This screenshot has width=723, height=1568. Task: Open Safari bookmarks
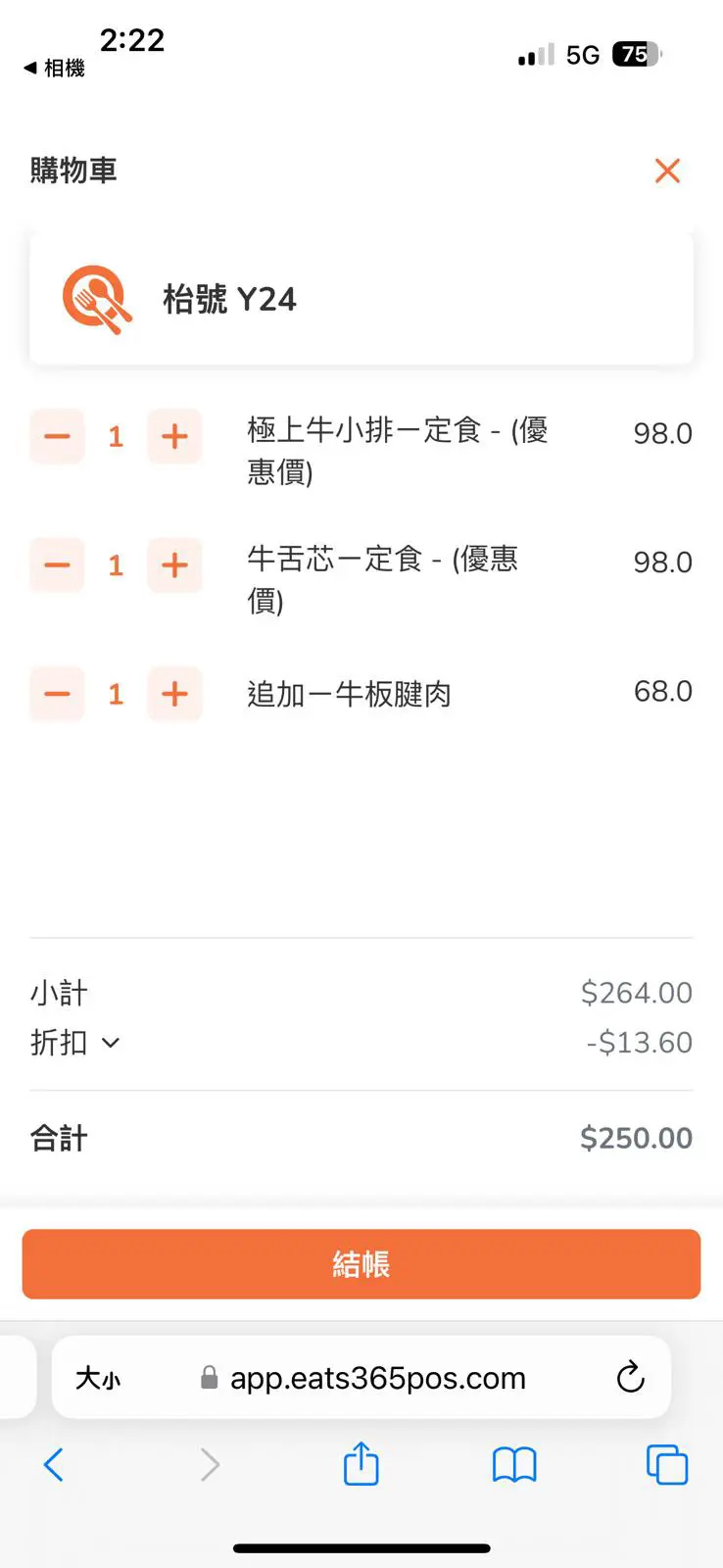tap(513, 1466)
